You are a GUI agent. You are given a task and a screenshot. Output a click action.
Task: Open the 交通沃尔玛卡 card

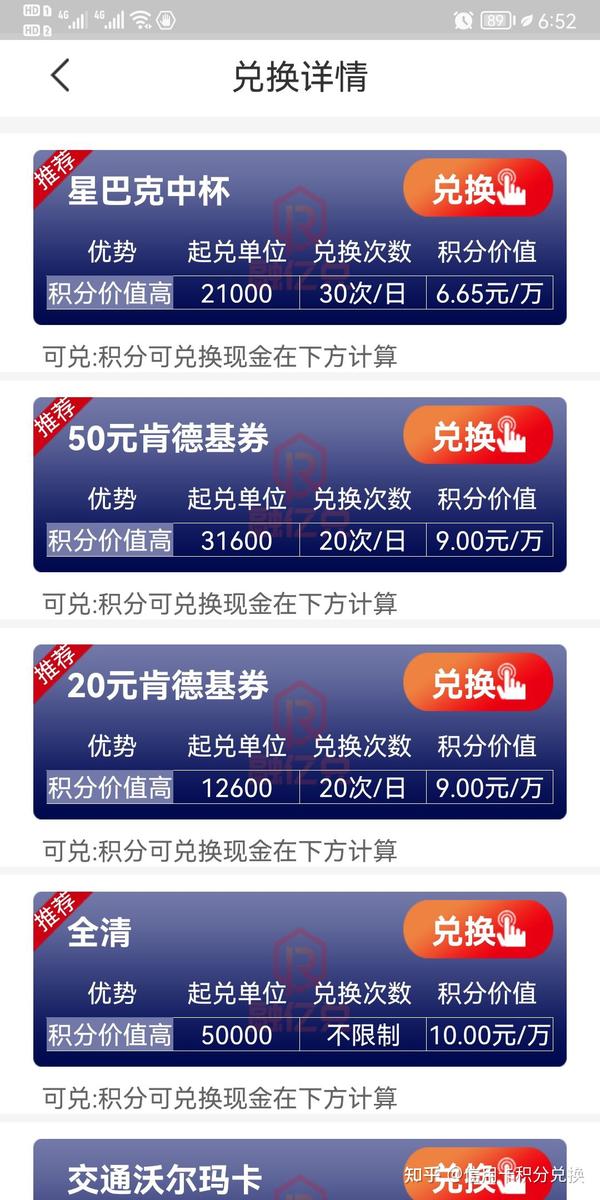tap(300, 1170)
